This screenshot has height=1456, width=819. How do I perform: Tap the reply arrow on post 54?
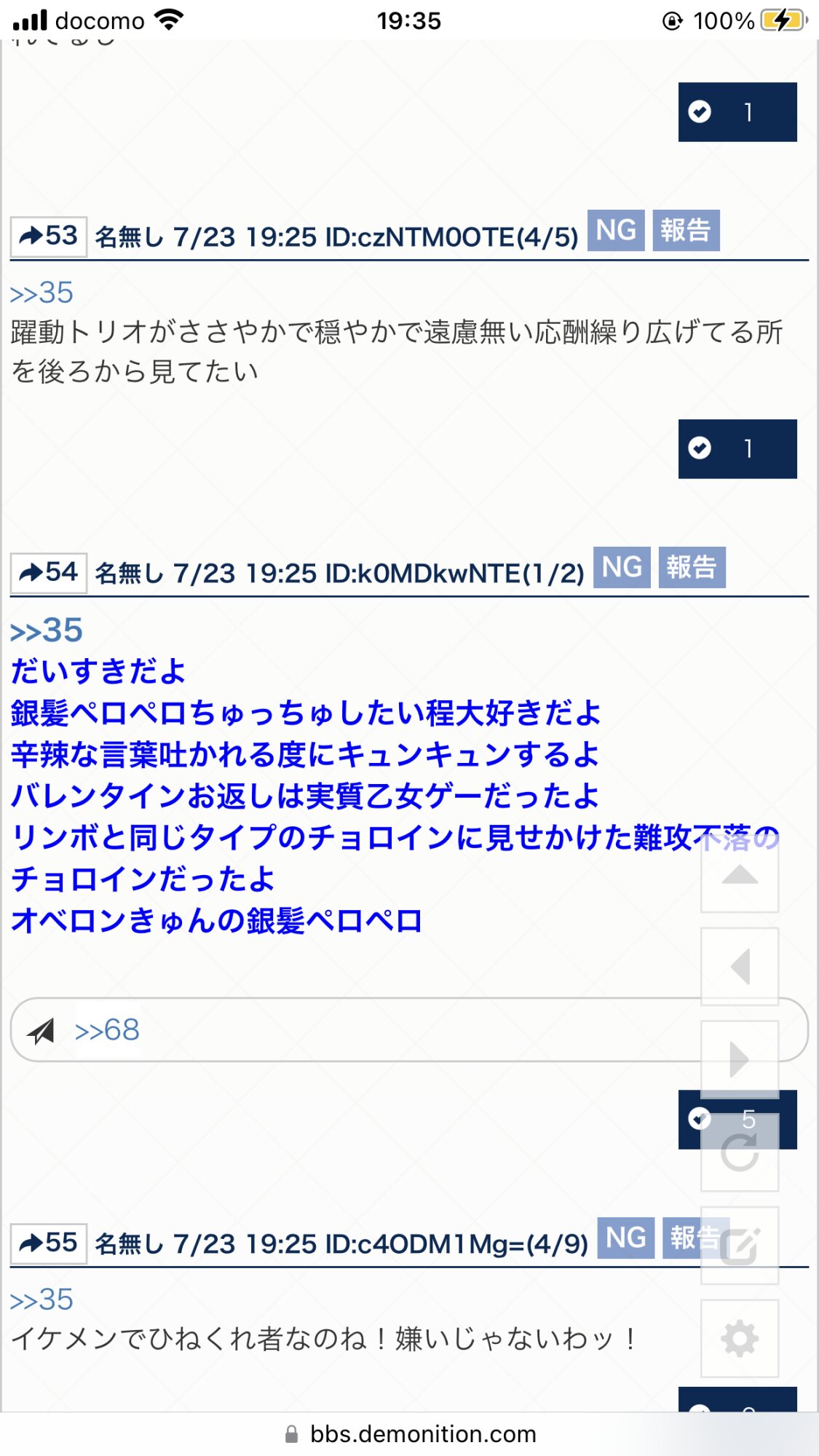click(x=48, y=572)
